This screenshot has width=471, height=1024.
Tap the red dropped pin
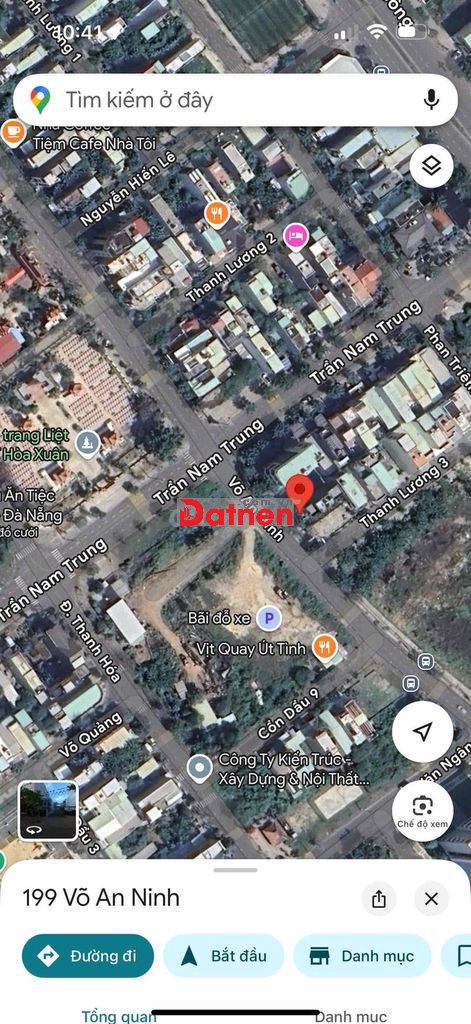(300, 494)
